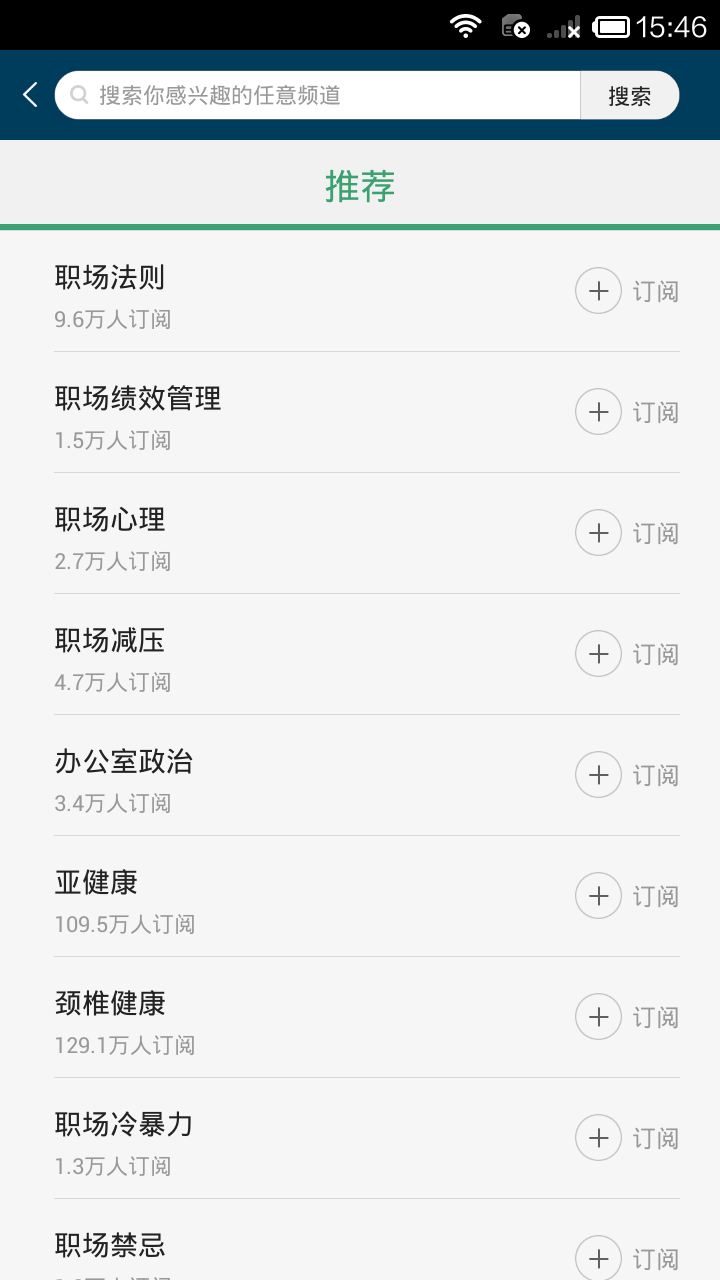
Task: Open the 办公室政治 channel row
Action: coord(250,776)
